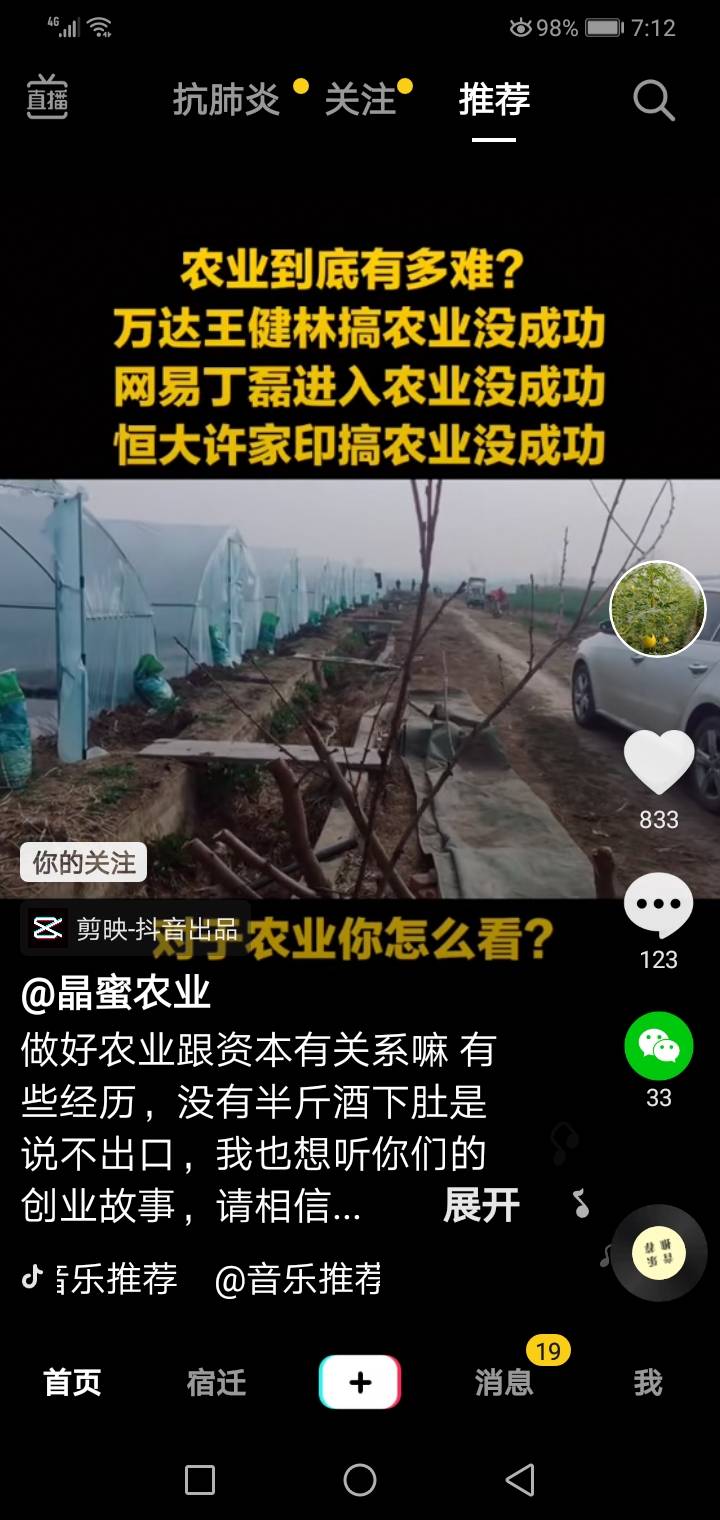Open the comments bubble
Viewport: 720px width, 1520px height.
[658, 906]
